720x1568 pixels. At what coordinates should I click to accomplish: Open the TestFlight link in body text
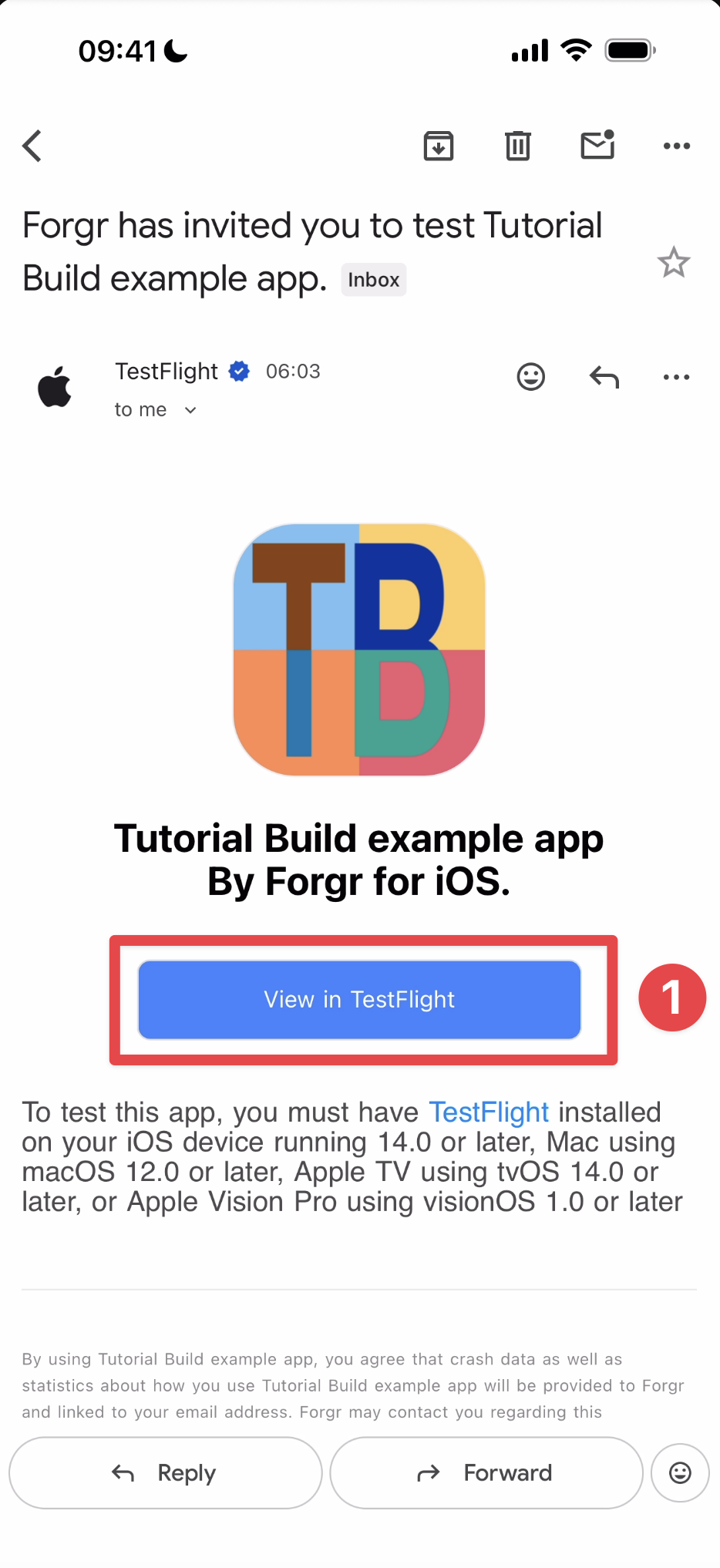pos(488,1112)
